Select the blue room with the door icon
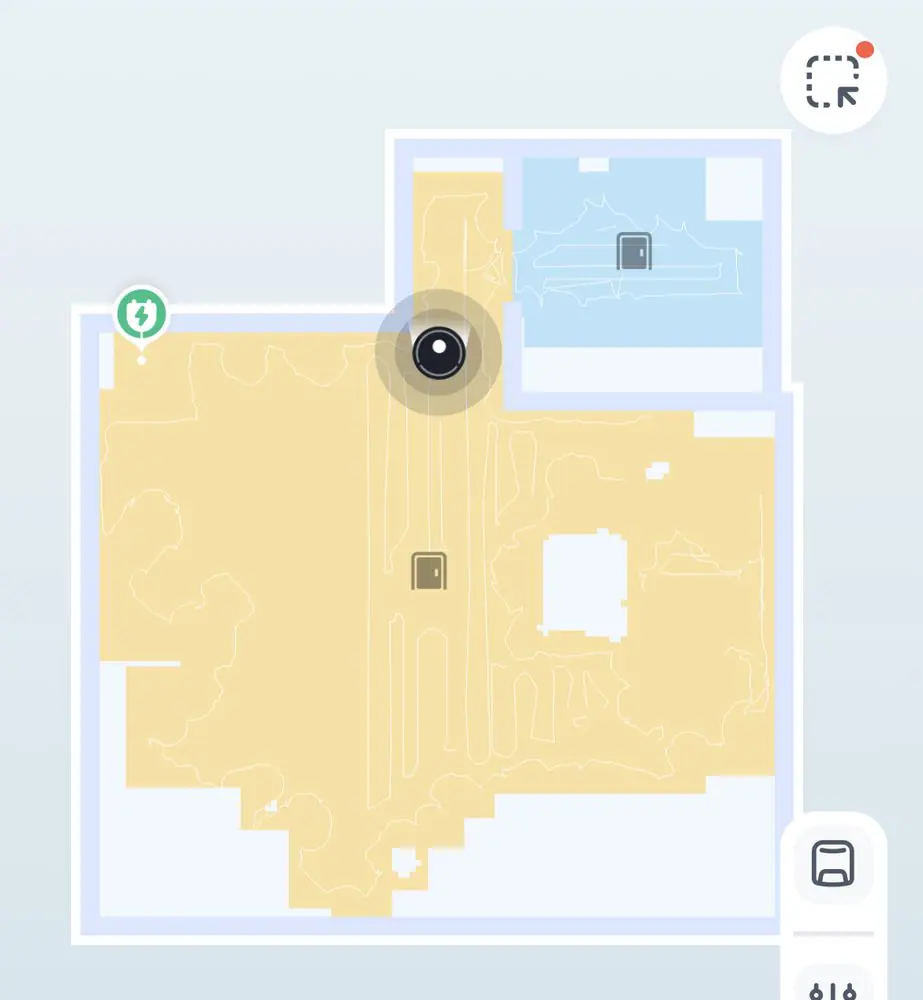Screen dimensions: 923x1000 click(x=634, y=251)
